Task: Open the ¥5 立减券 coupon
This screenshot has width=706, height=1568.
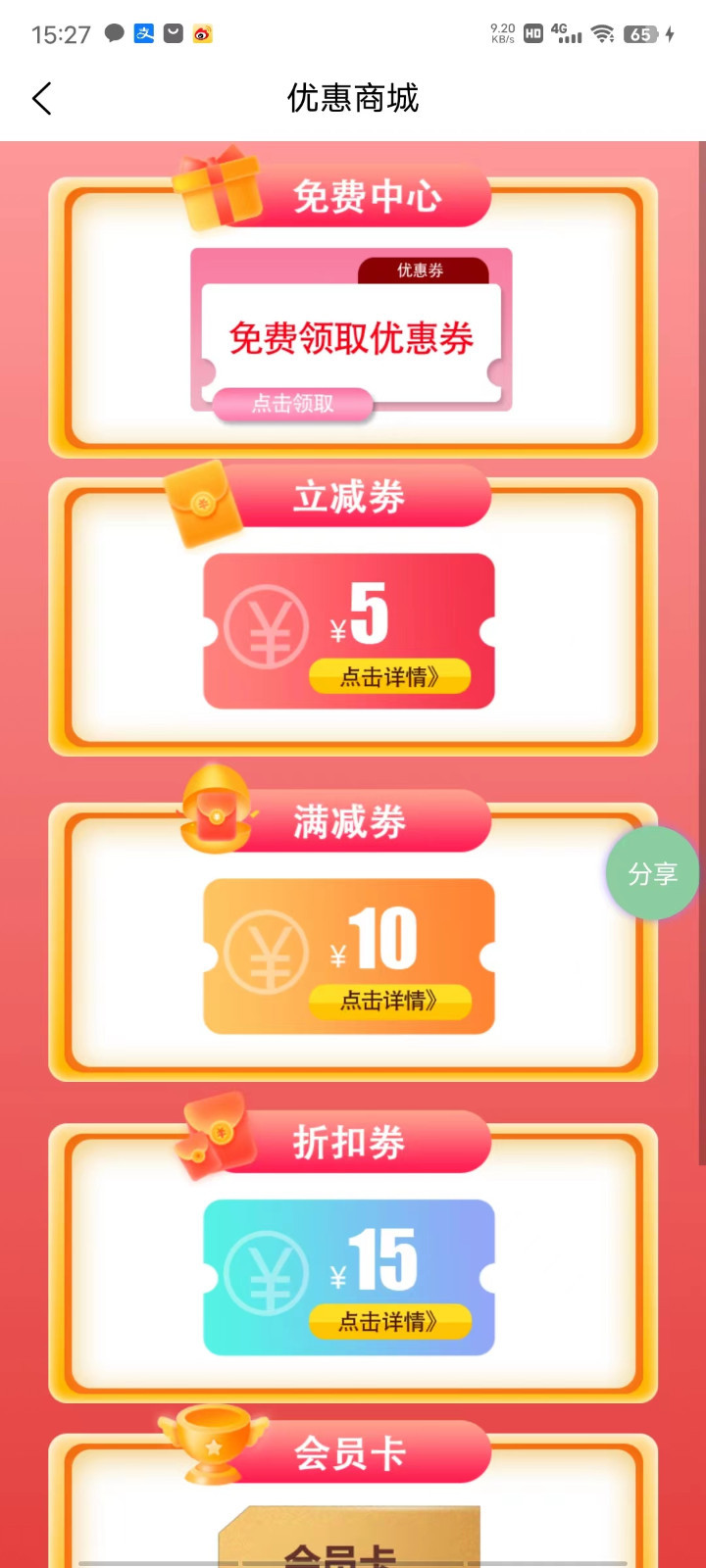Action: pos(349,630)
